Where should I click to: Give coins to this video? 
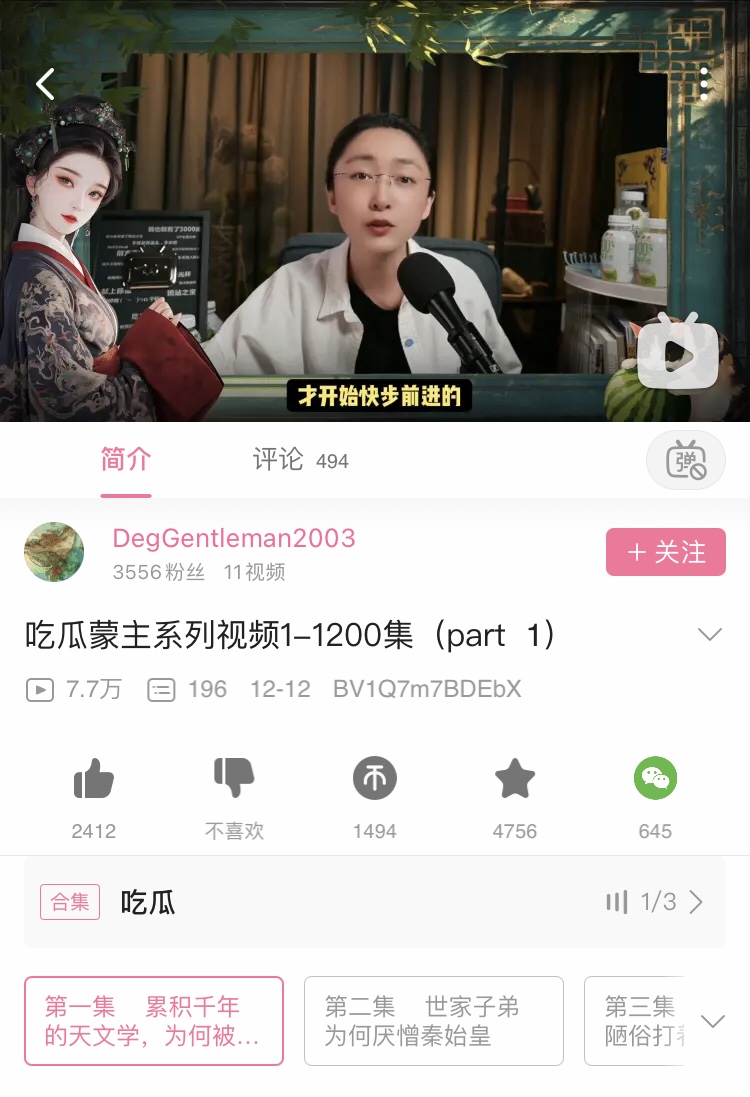point(374,779)
